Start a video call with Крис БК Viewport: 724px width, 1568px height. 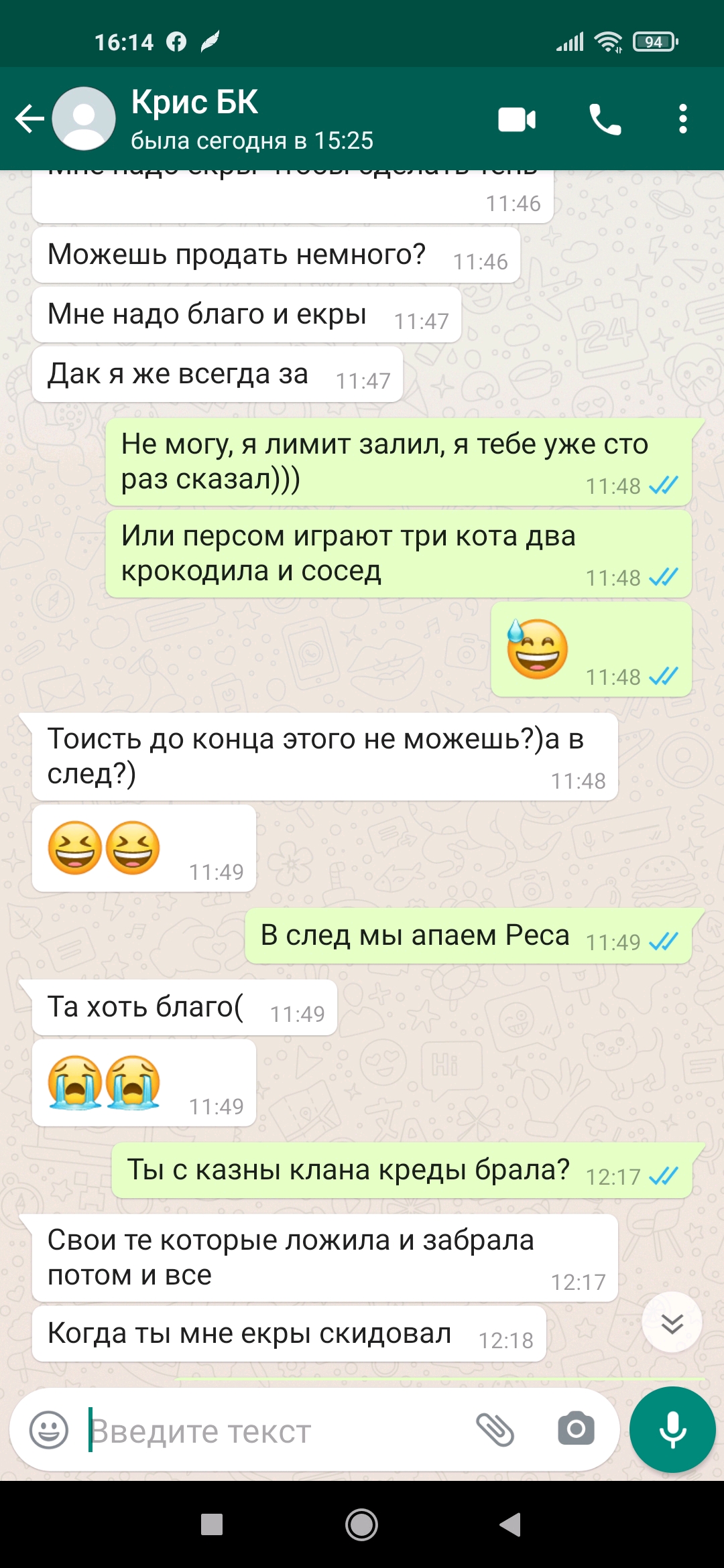tap(517, 119)
